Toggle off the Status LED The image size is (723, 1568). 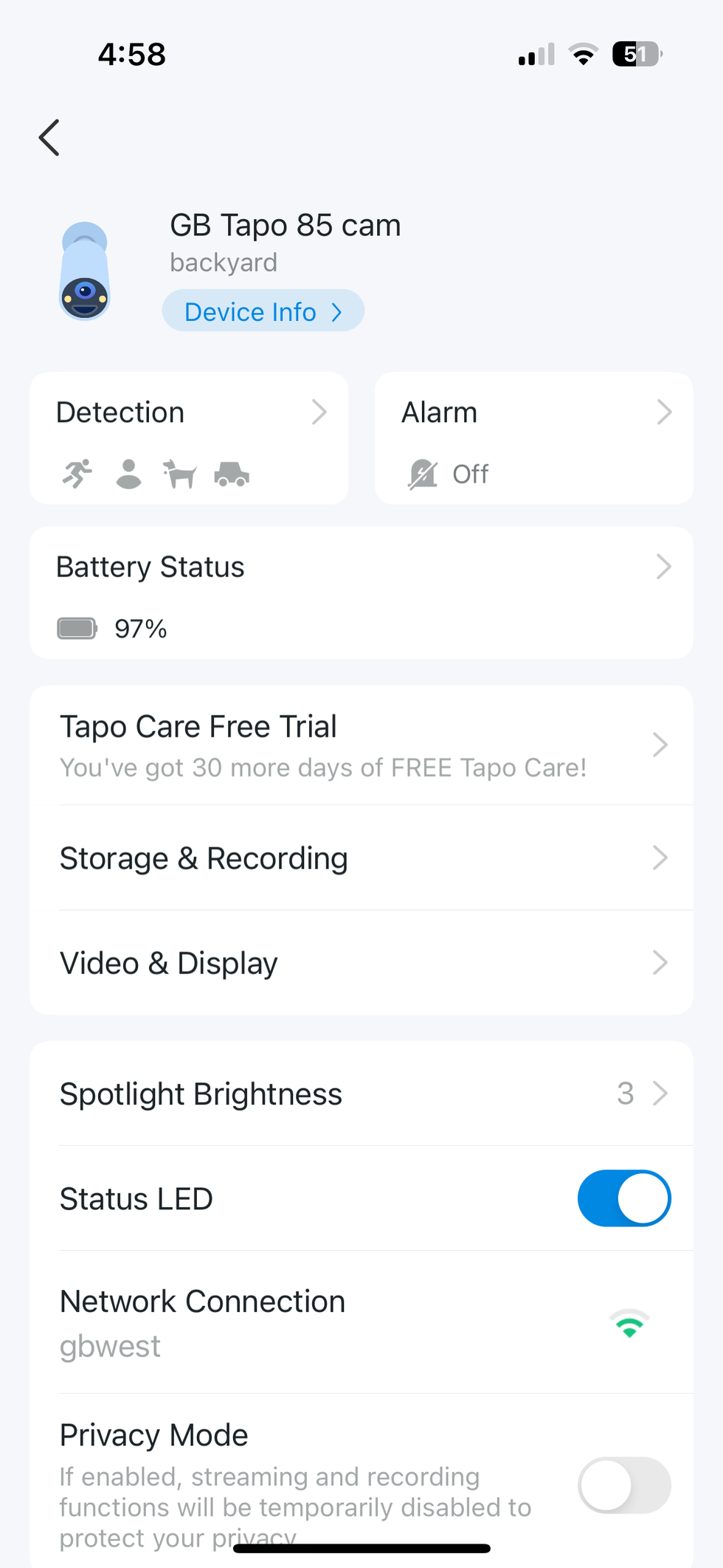(x=624, y=1198)
